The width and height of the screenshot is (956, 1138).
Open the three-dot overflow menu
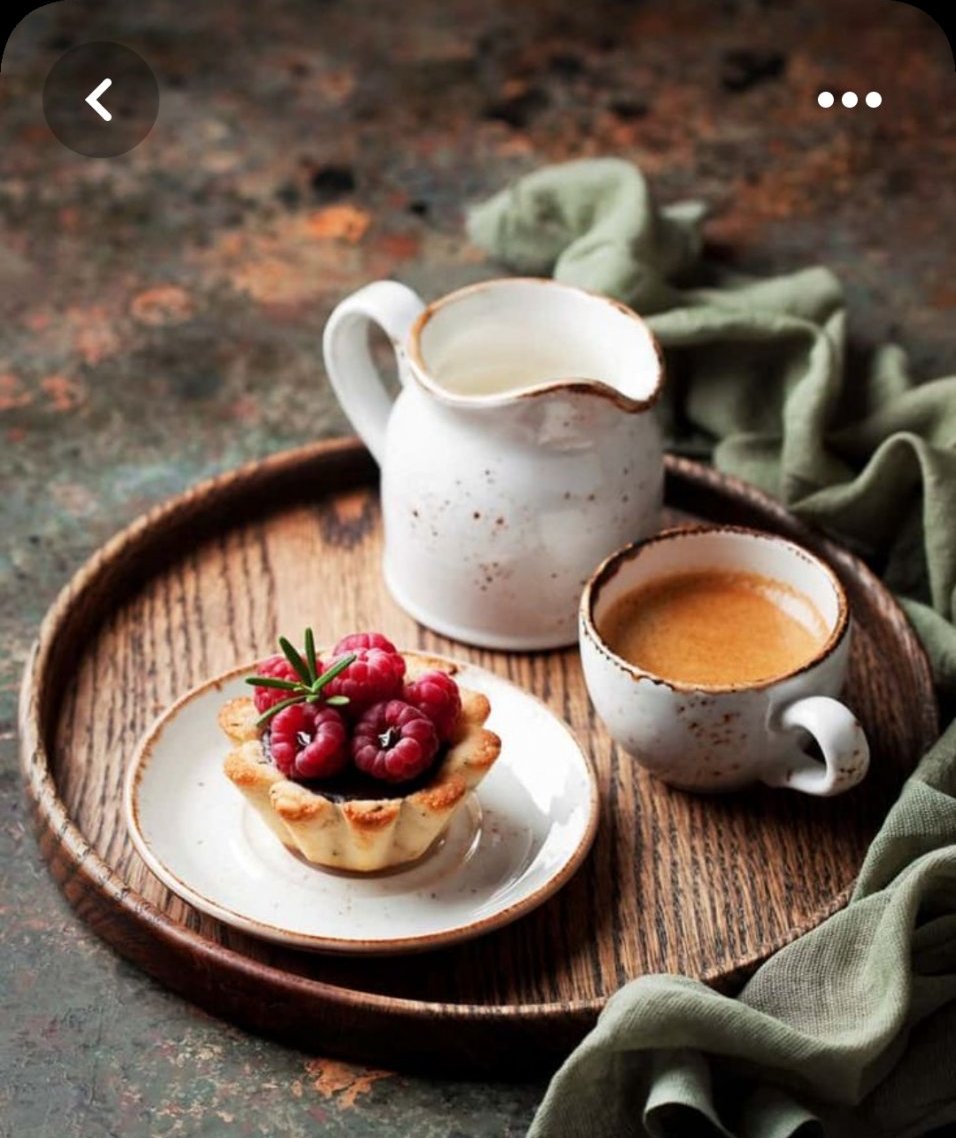click(849, 99)
